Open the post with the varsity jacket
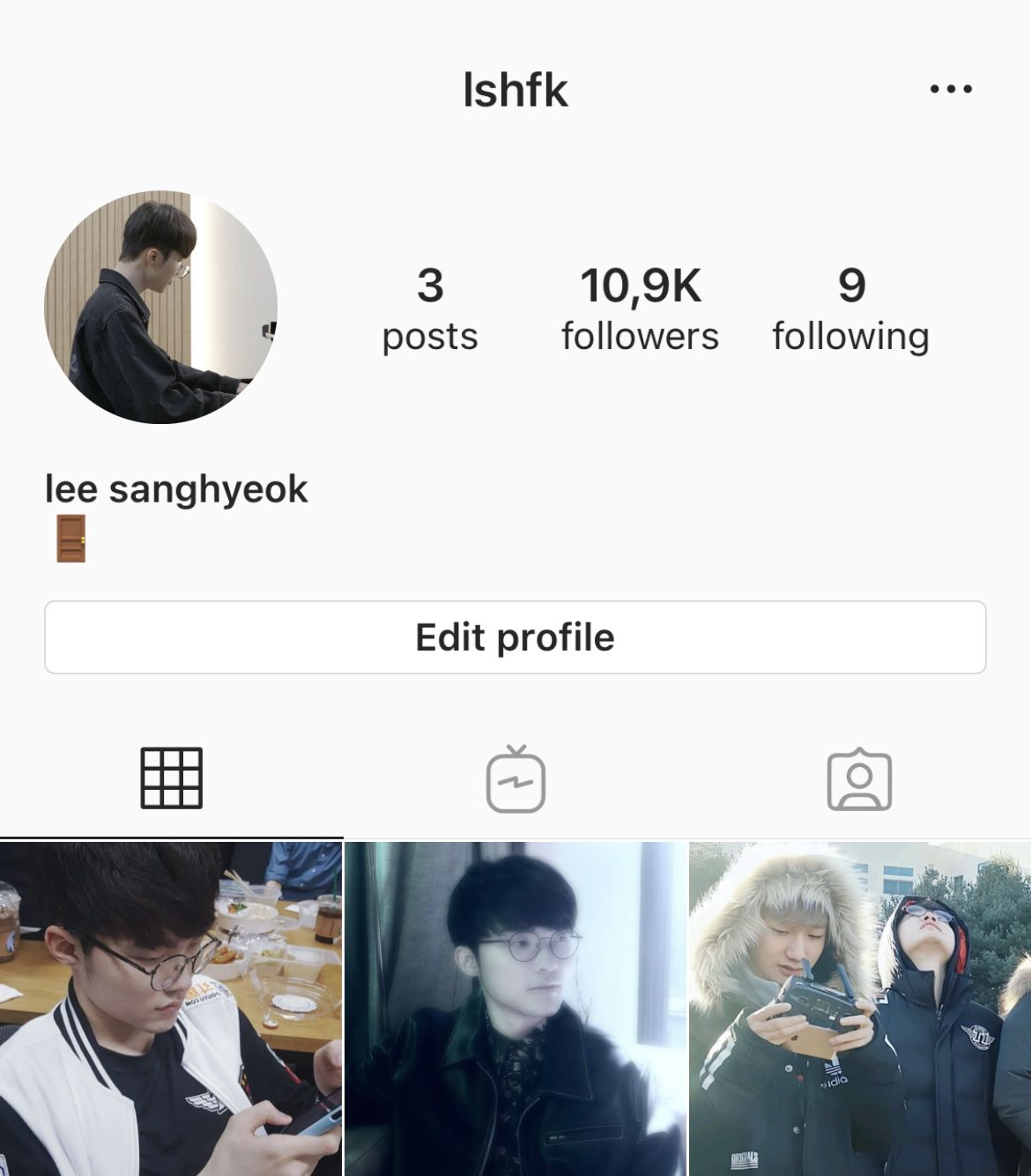Image resolution: width=1031 pixels, height=1176 pixels. pos(171,1009)
